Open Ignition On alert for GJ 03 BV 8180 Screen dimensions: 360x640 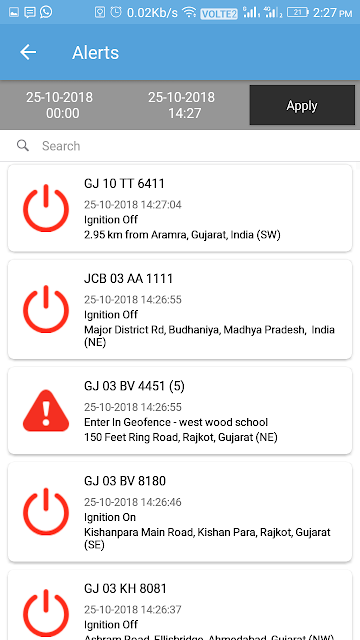pos(180,512)
